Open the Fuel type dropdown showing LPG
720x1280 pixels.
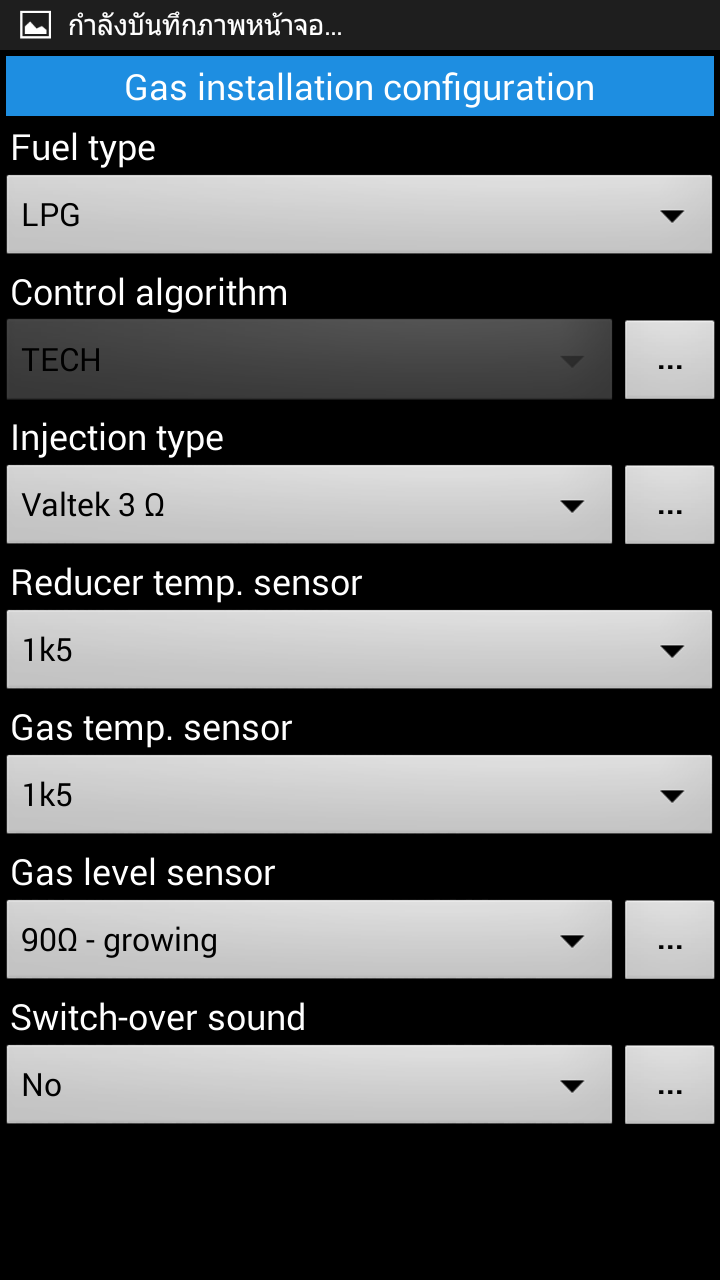pyautogui.click(x=359, y=214)
